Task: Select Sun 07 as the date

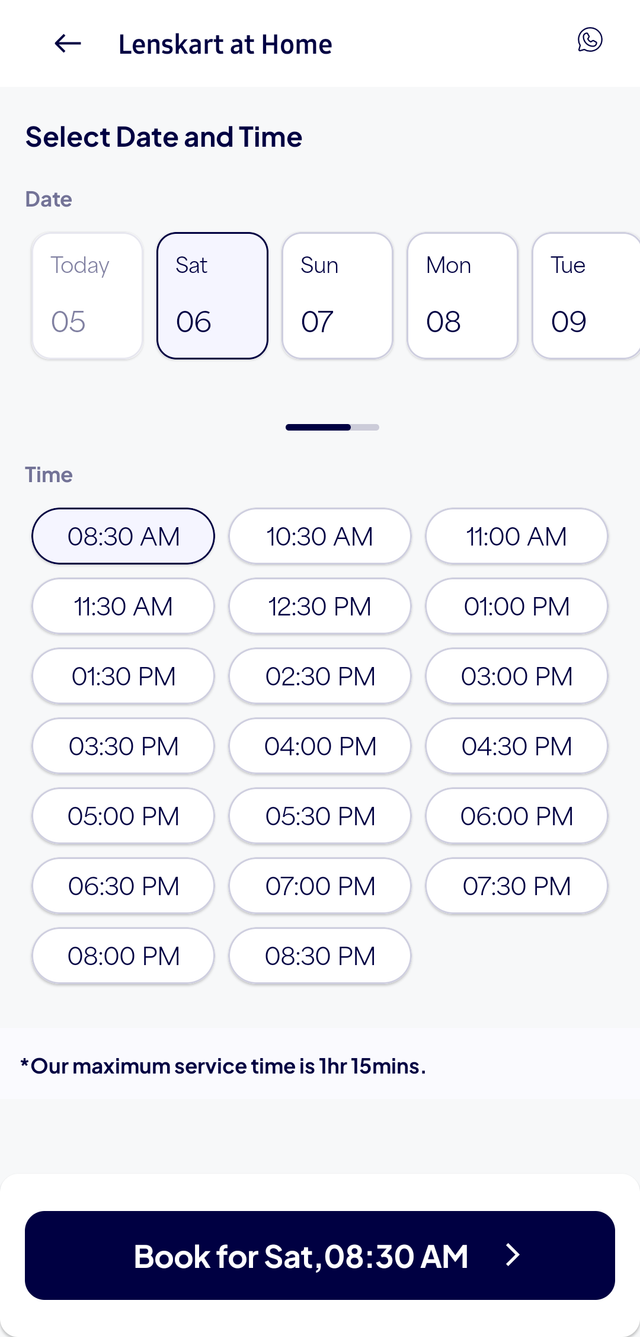Action: (337, 295)
